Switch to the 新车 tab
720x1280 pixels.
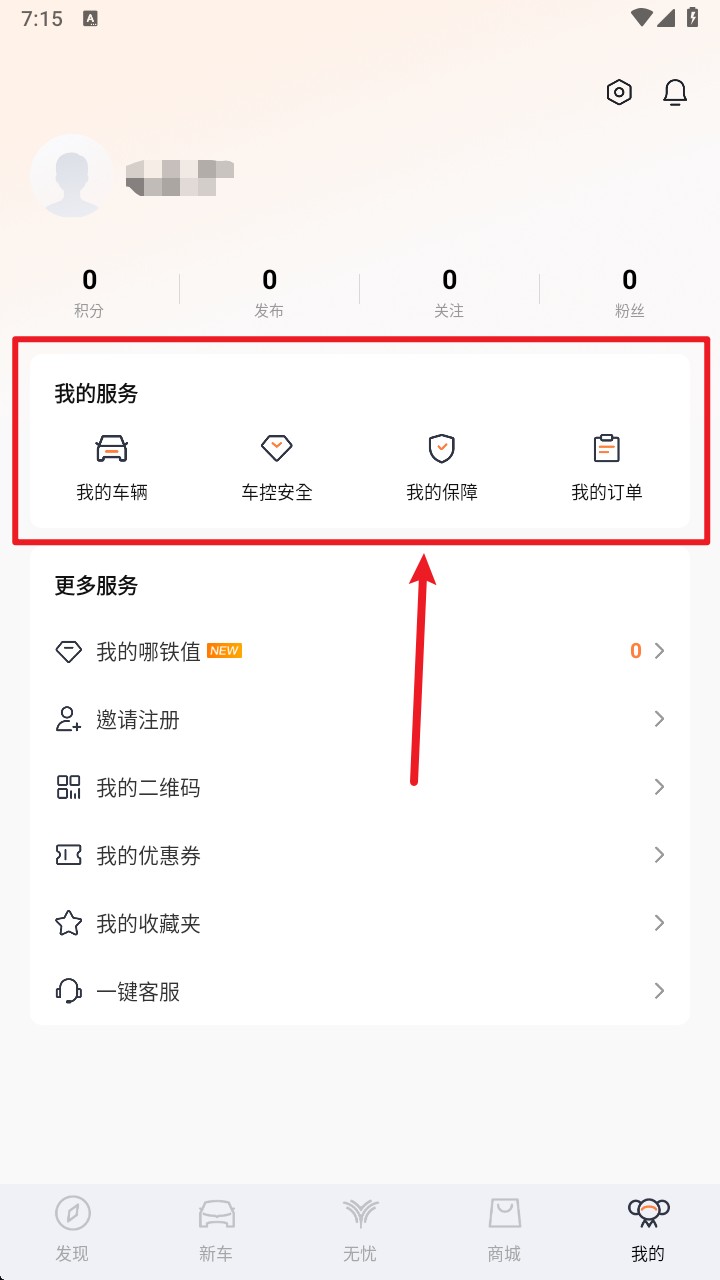point(216,1230)
